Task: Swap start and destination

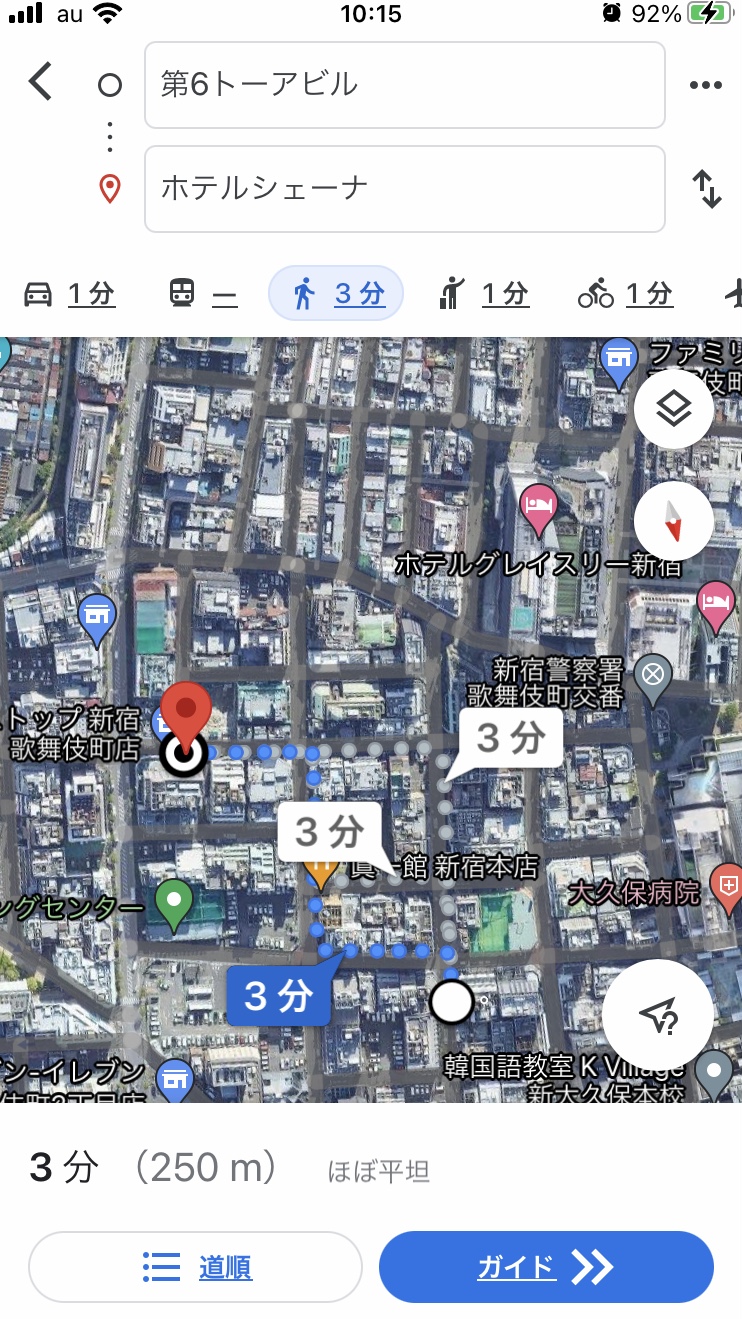Action: pyautogui.click(x=707, y=189)
